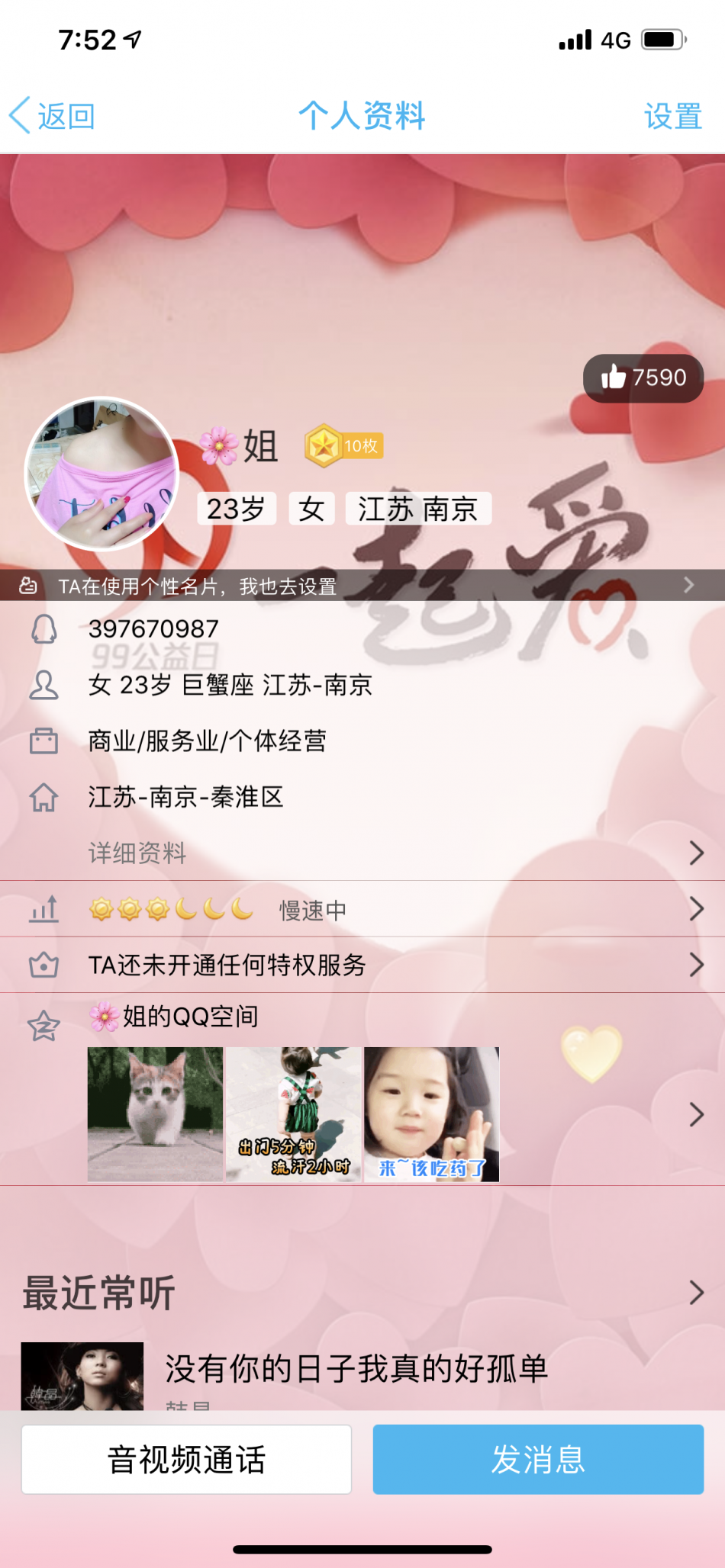
Task: Start 音视频通话
Action: (186, 1459)
